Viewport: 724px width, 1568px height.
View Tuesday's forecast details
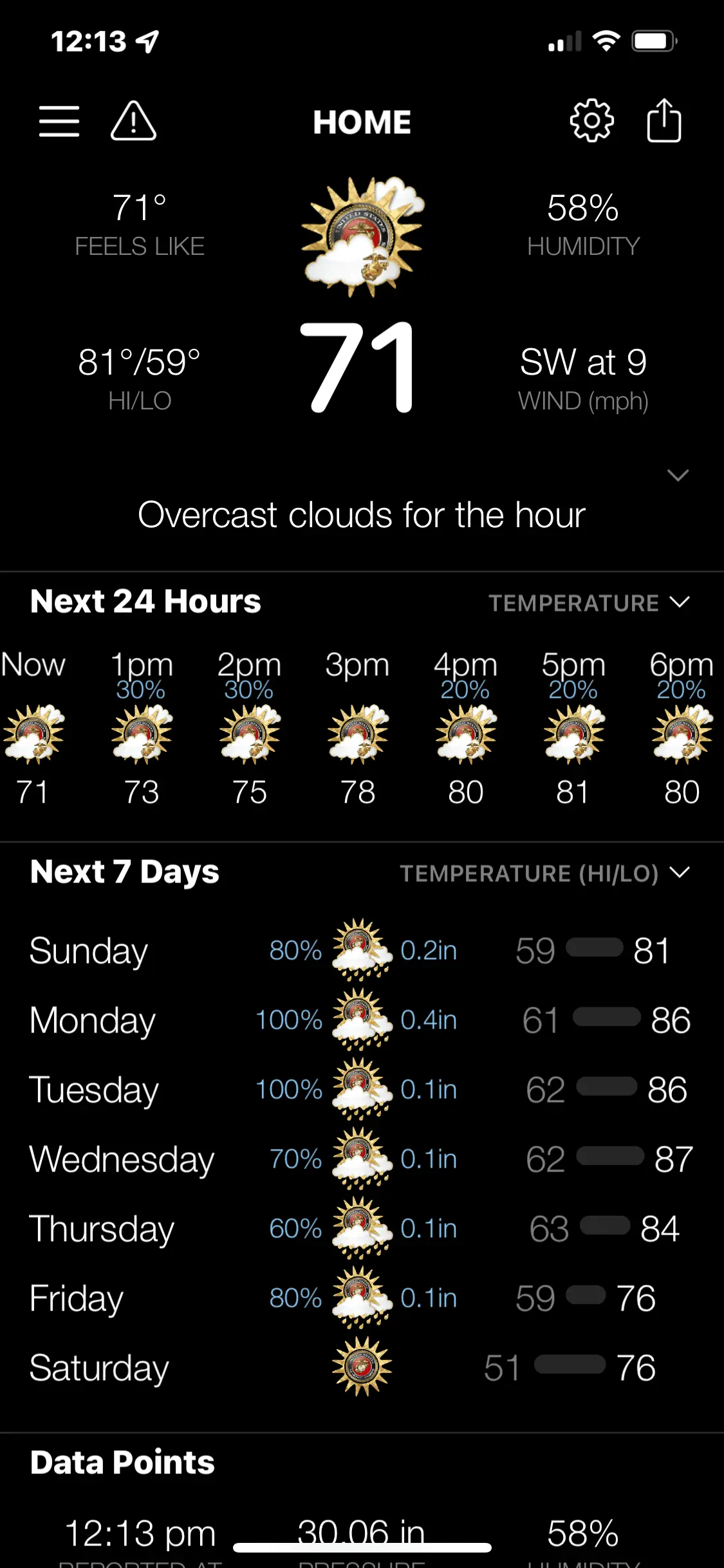pyautogui.click(x=362, y=1090)
